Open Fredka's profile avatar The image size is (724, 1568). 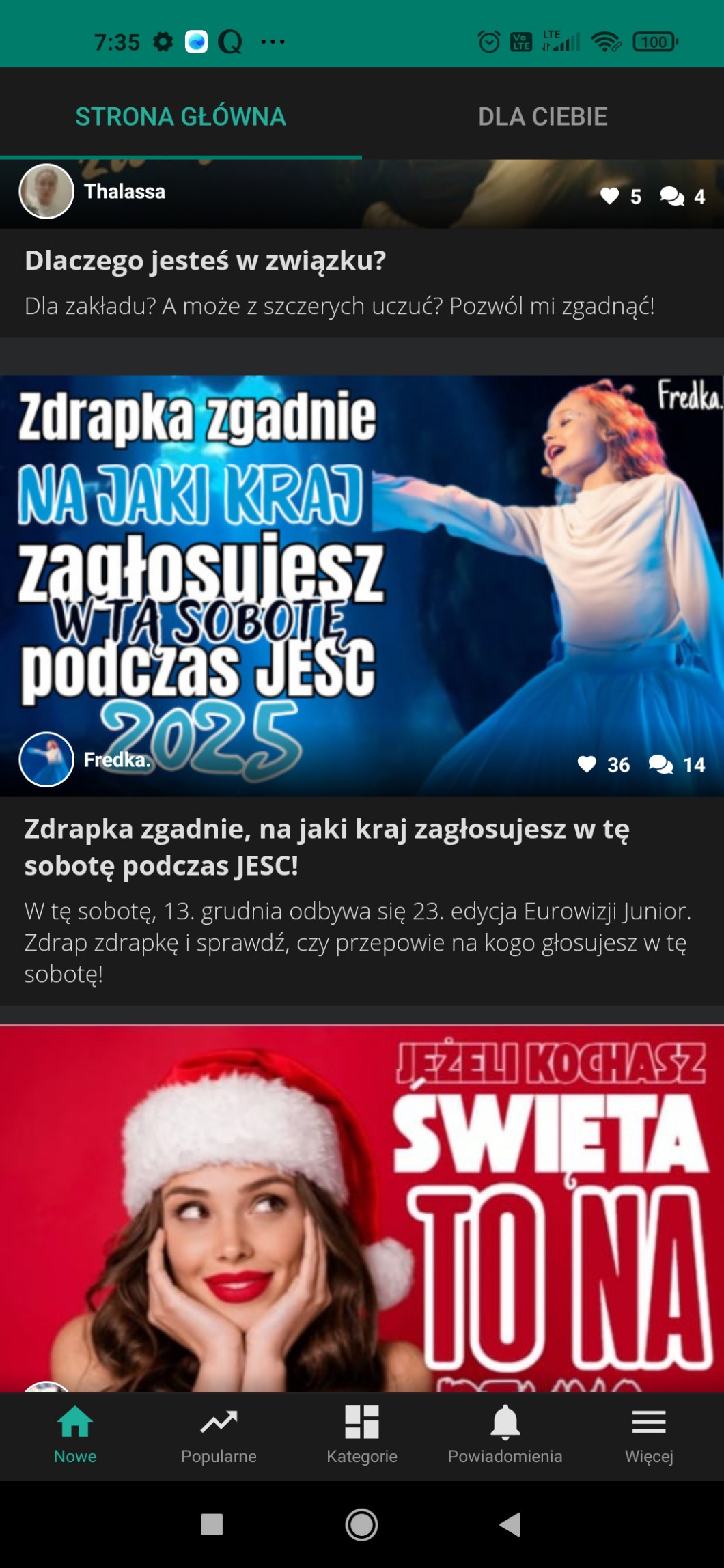(x=46, y=759)
